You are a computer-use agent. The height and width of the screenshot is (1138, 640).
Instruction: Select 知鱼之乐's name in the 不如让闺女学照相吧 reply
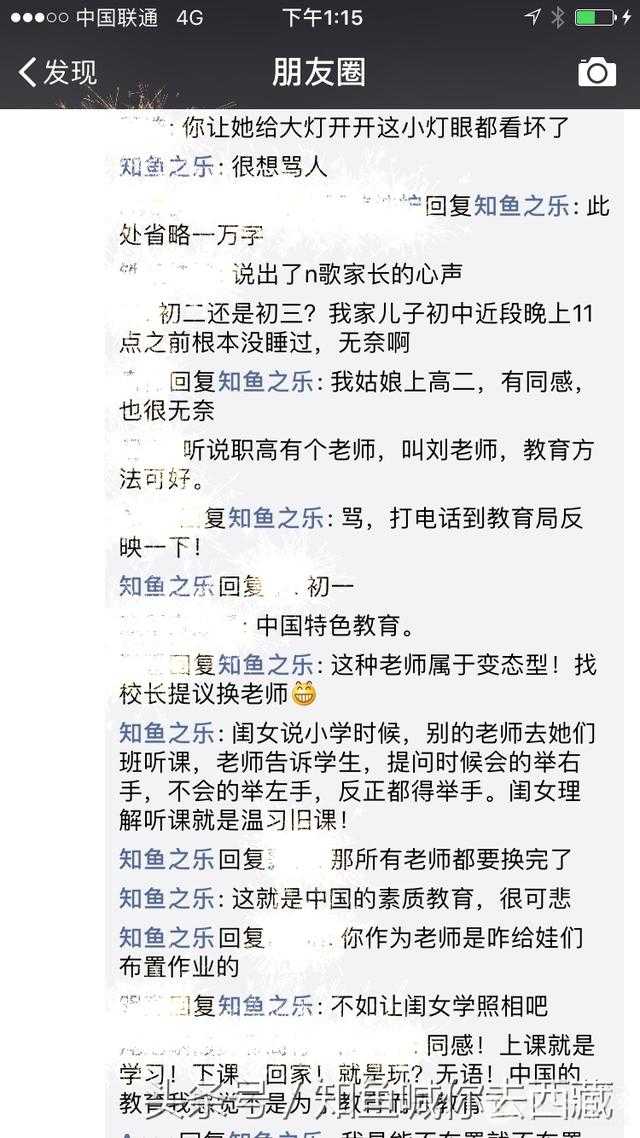[265, 1006]
